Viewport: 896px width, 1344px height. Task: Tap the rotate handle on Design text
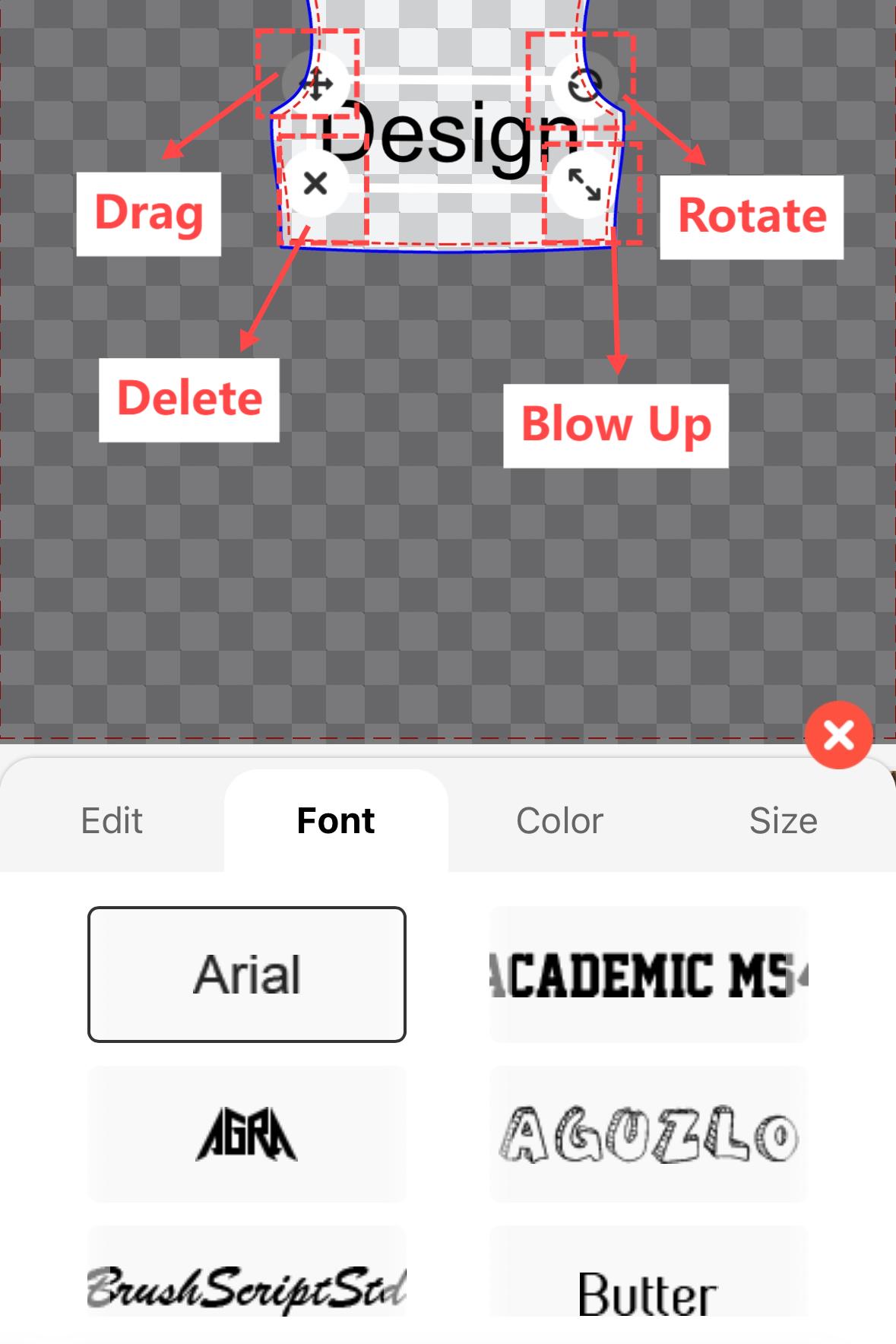click(584, 84)
